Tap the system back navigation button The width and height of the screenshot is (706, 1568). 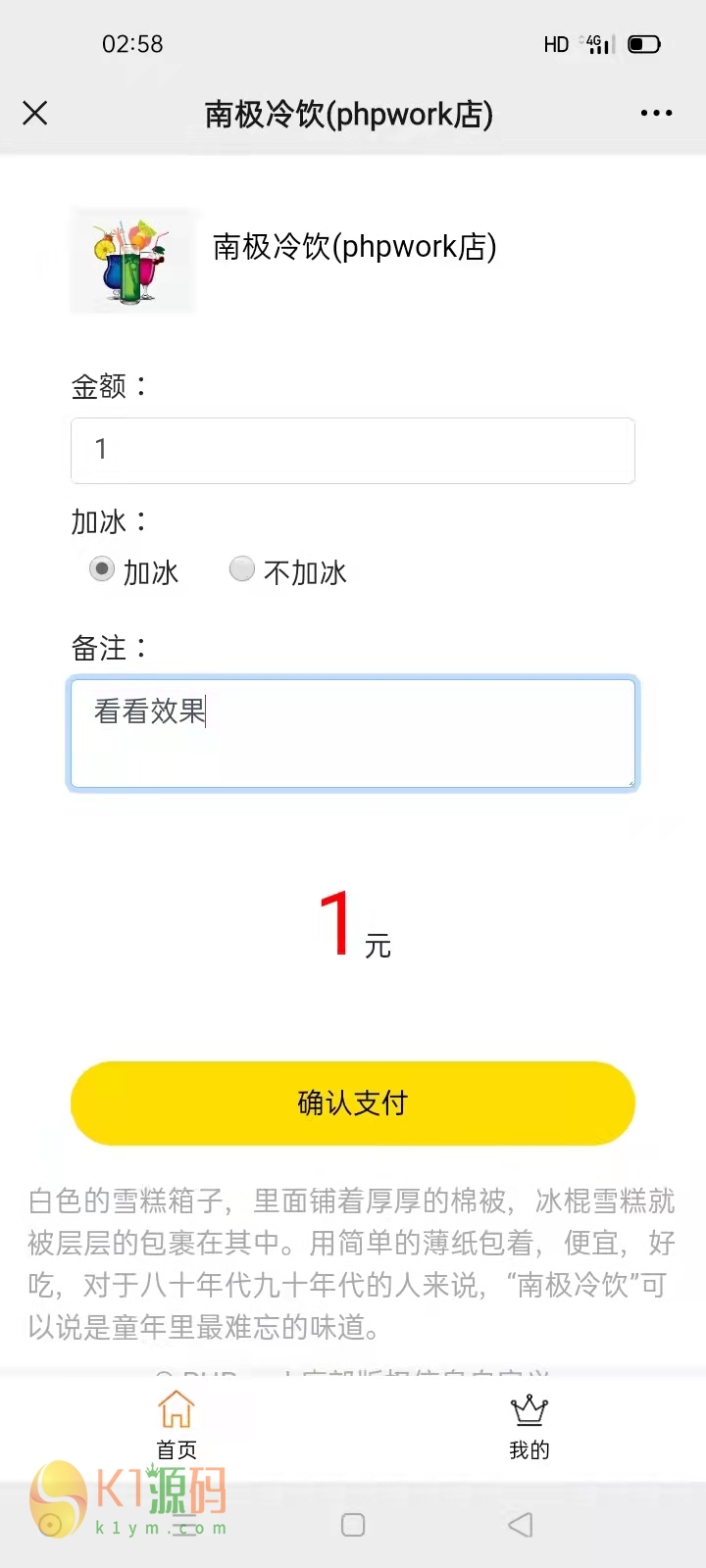521,1525
